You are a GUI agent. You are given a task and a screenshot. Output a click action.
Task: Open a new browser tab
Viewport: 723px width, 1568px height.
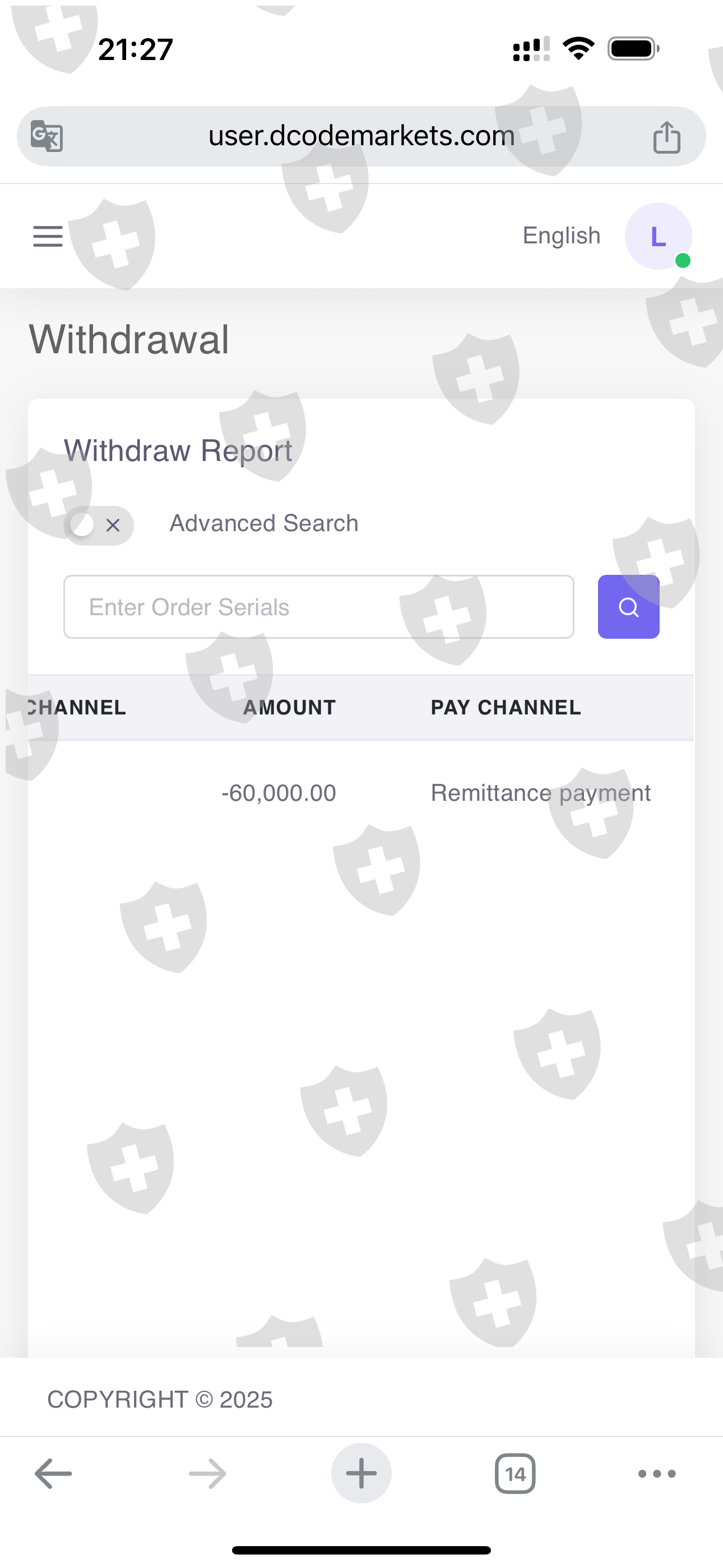click(361, 1474)
